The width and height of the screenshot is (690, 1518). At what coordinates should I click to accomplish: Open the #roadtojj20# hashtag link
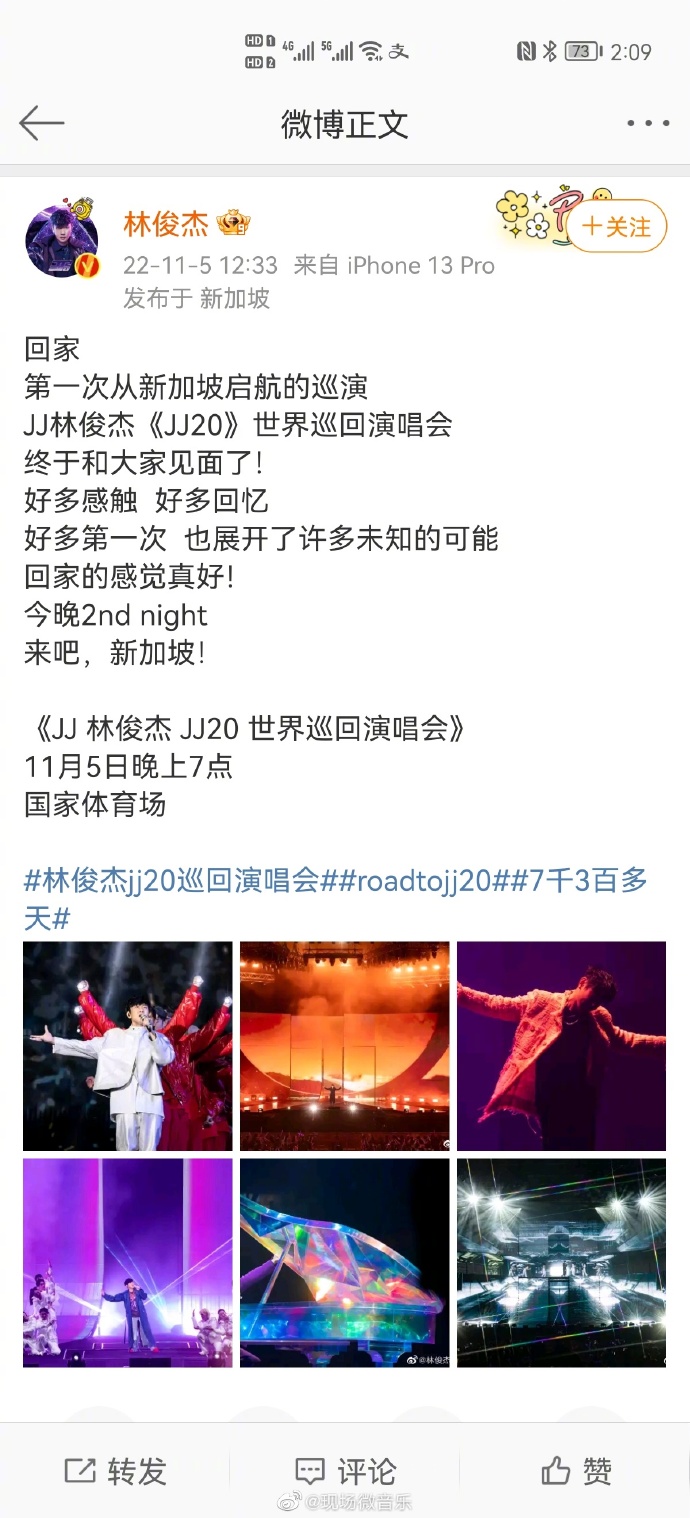click(x=424, y=880)
